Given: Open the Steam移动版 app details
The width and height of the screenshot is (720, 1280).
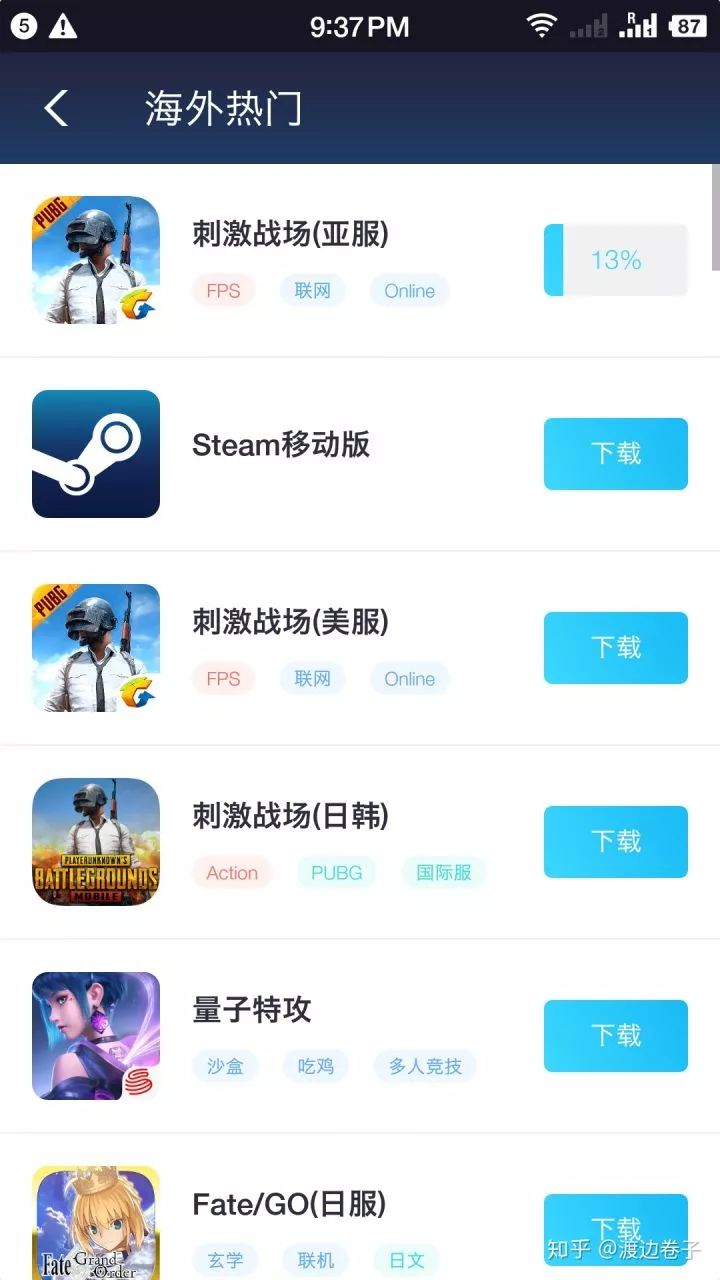Looking at the screenshot, I should point(281,444).
